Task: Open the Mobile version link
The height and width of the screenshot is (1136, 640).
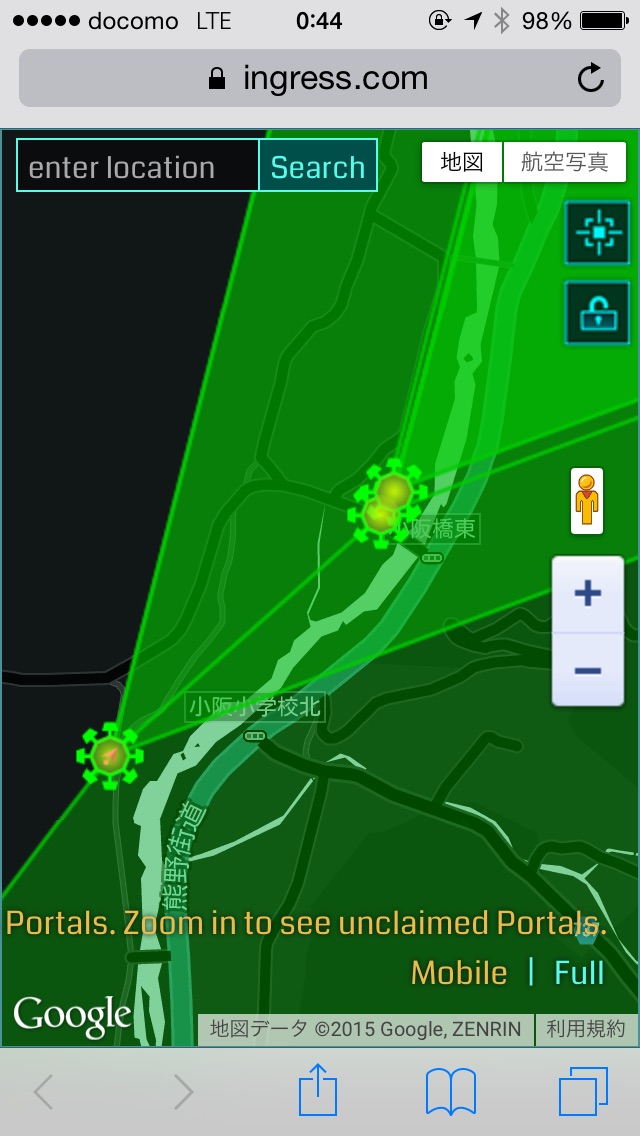Action: click(459, 972)
